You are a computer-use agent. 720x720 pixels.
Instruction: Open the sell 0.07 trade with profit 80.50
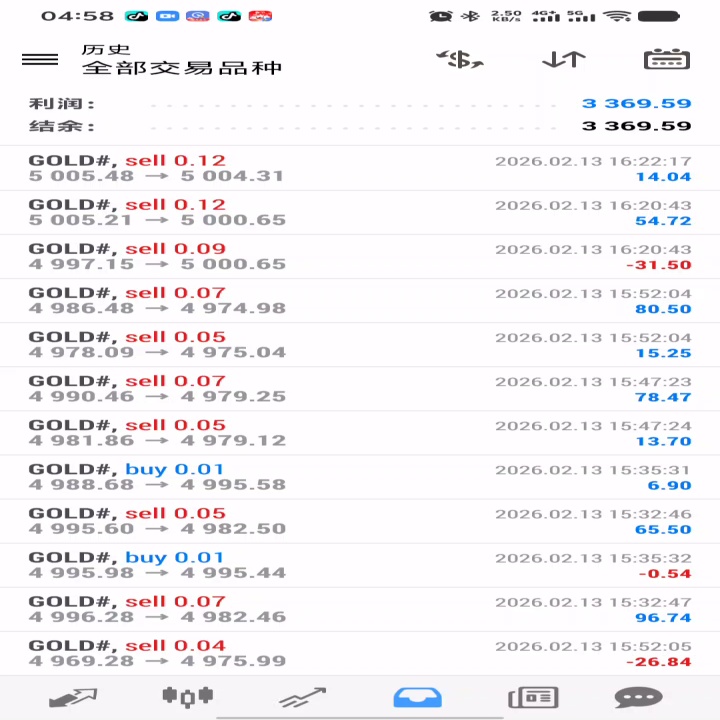(x=360, y=301)
